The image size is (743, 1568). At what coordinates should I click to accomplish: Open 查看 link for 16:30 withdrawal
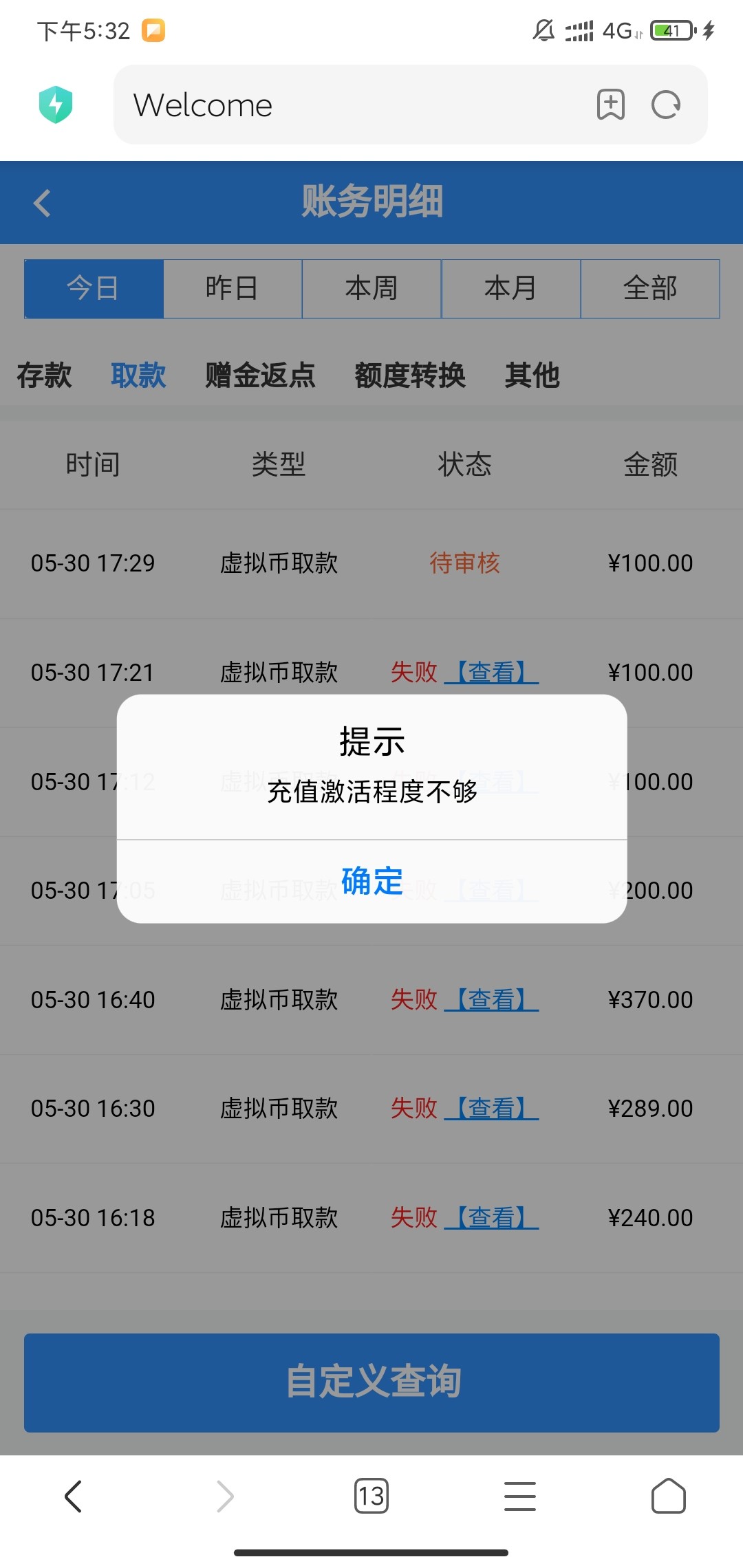491,1108
